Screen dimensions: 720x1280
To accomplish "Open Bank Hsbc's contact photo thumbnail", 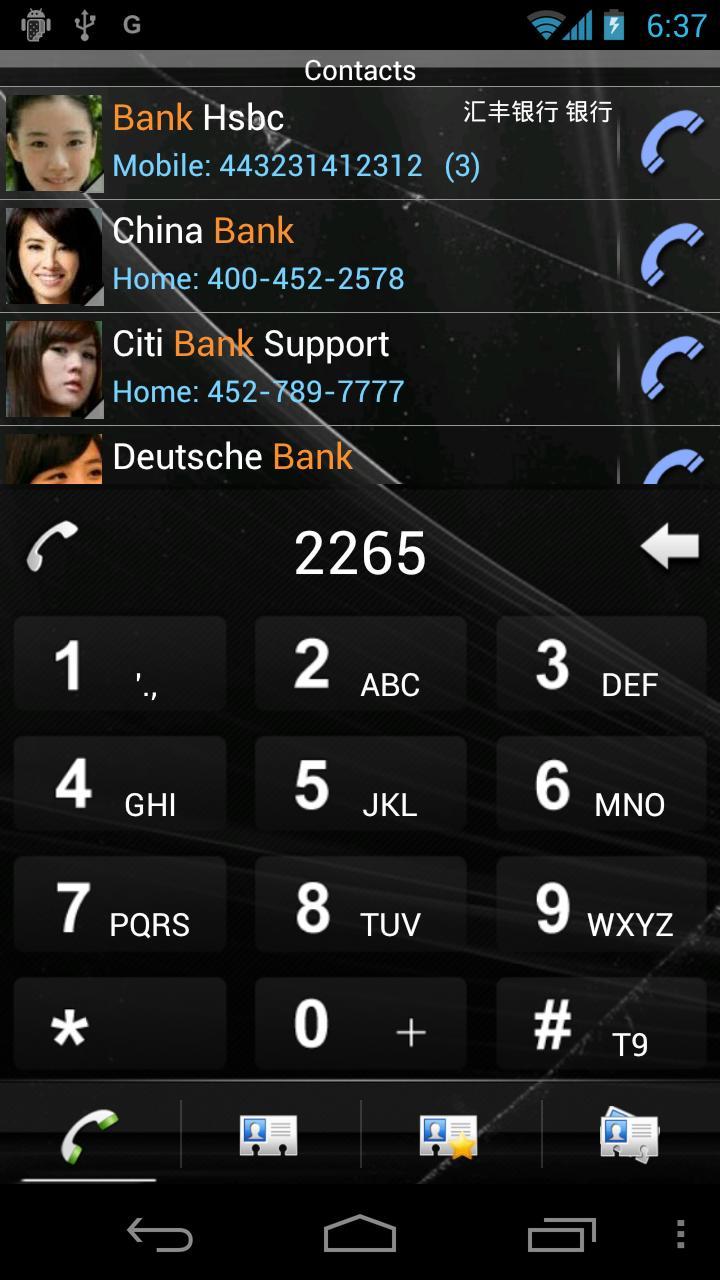I will pos(55,142).
